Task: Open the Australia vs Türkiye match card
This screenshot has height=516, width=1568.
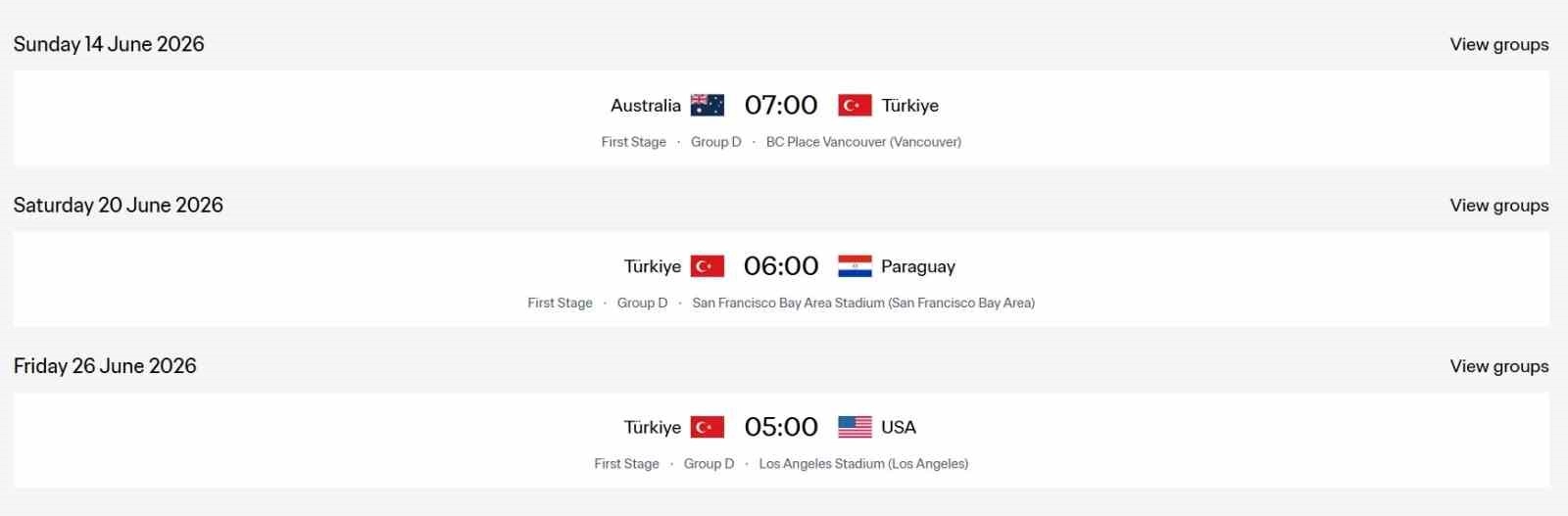Action: click(781, 118)
